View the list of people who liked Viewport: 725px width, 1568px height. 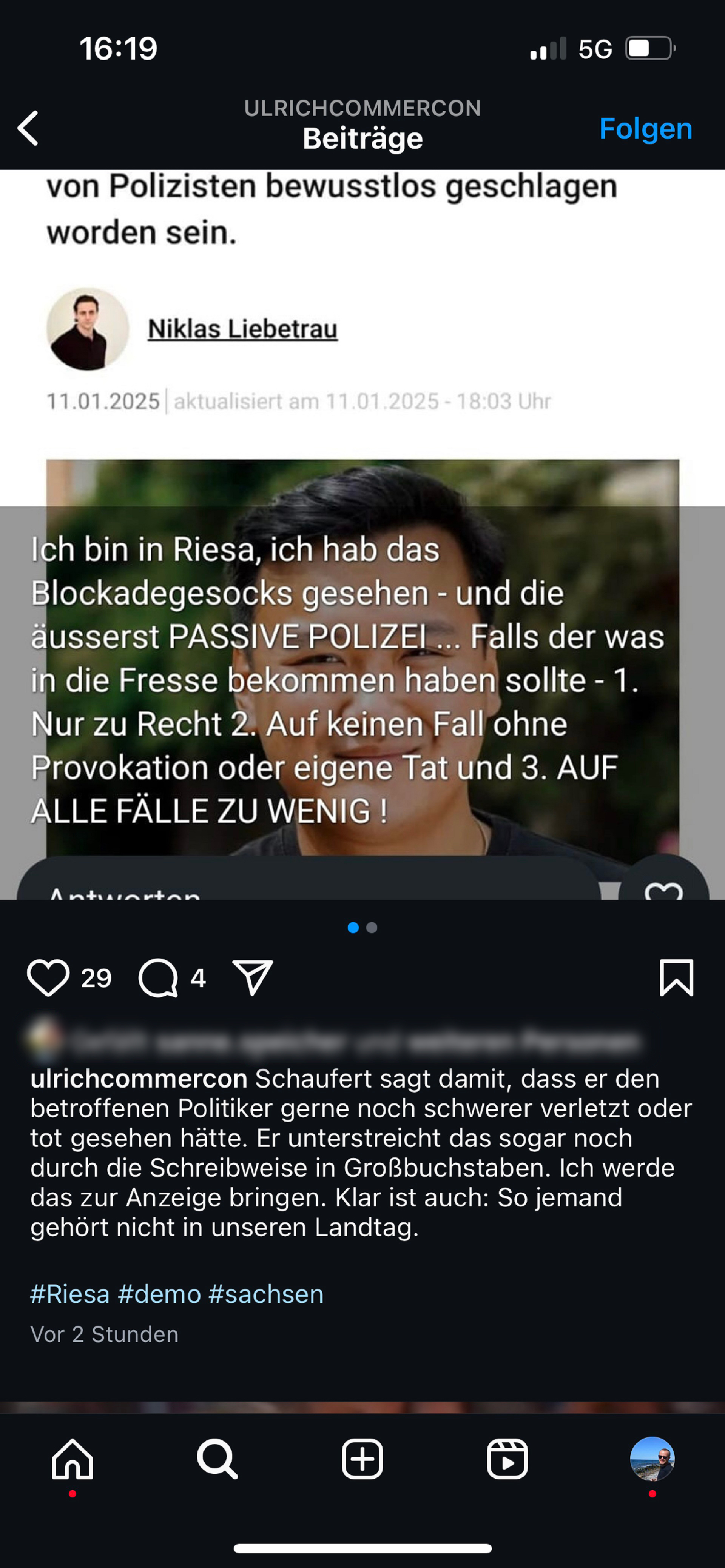pos(335,1042)
